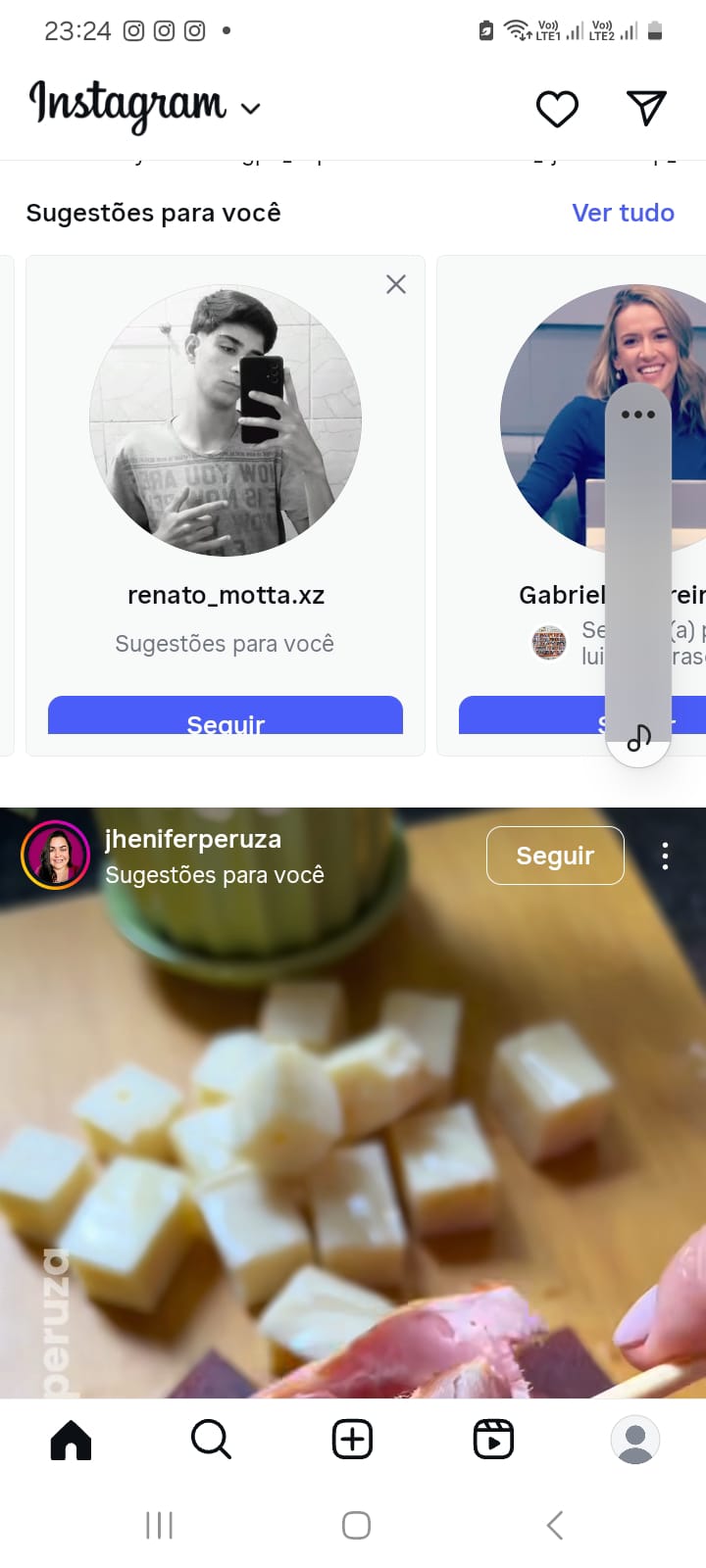This screenshot has width=706, height=1568.
Task: Go to the Home tab
Action: [x=71, y=1440]
